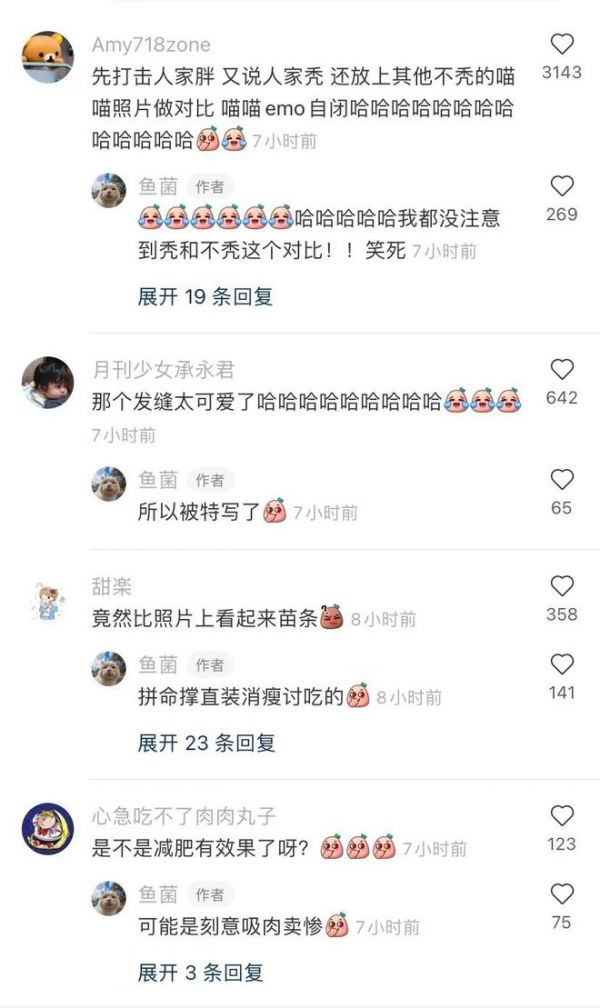Open Amy718zone's profile avatar
The height and width of the screenshot is (1008, 600).
[47, 57]
